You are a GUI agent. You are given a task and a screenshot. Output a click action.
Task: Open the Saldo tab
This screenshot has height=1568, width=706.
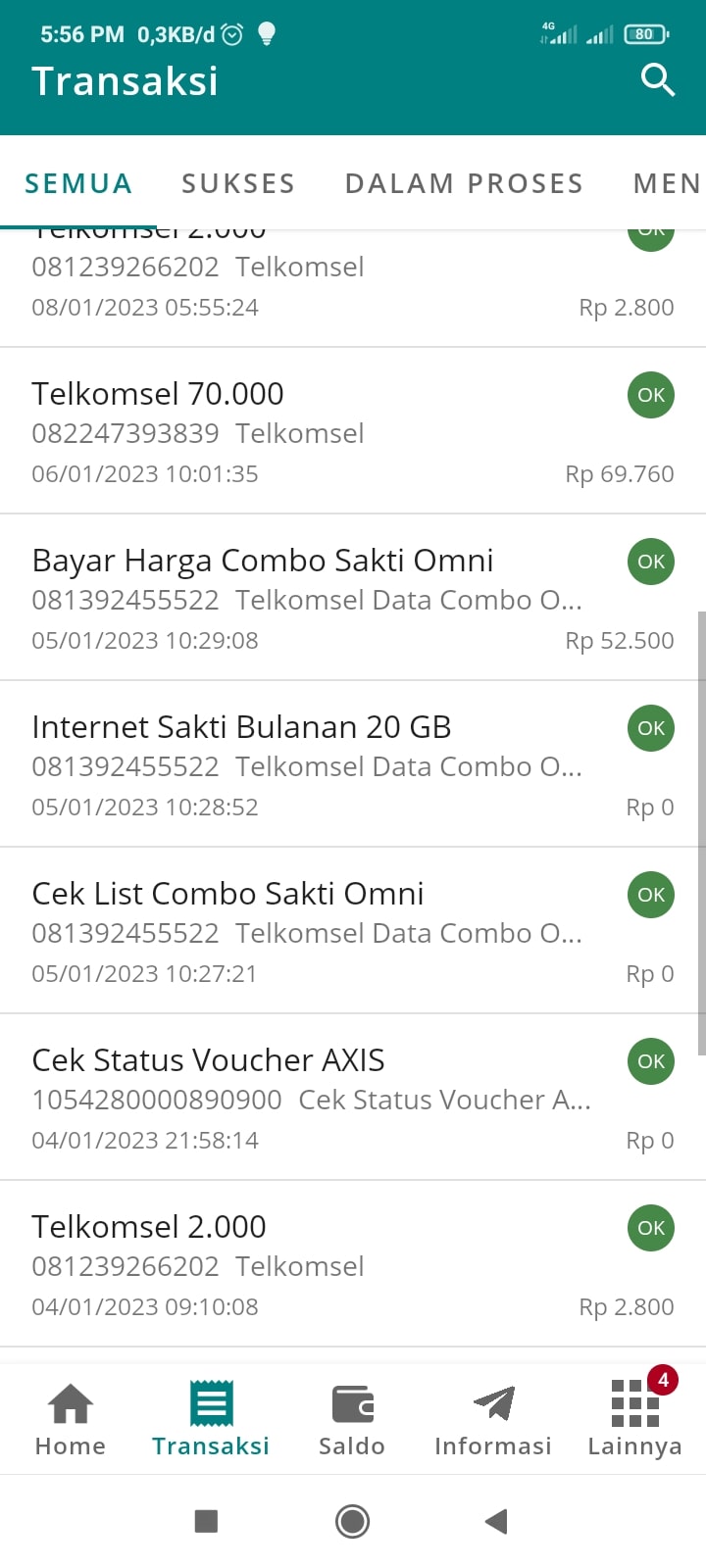(352, 1419)
